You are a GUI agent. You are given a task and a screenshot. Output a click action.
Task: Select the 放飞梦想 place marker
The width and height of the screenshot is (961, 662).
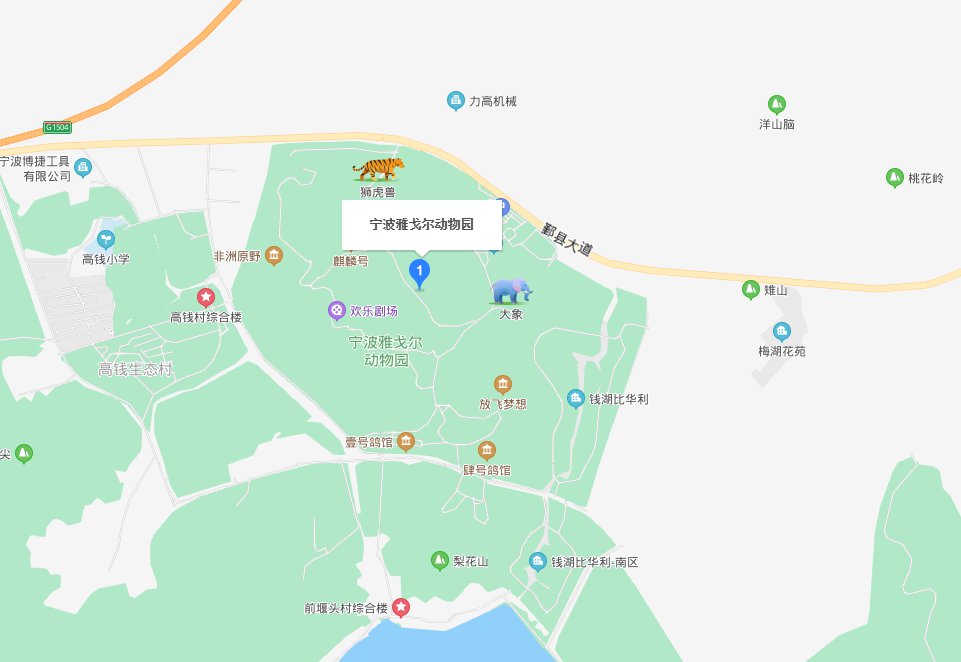[503, 385]
